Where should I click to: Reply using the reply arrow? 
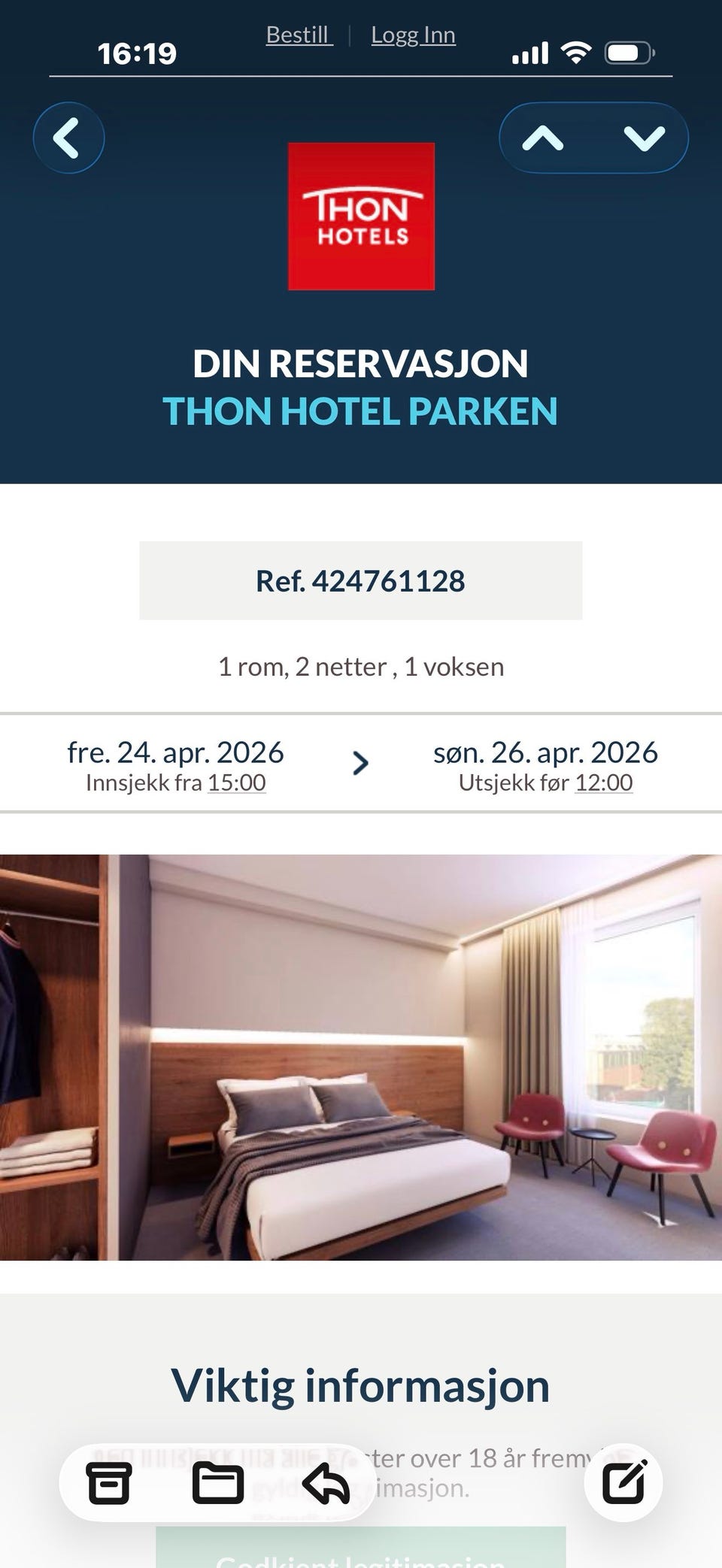coord(327,1482)
